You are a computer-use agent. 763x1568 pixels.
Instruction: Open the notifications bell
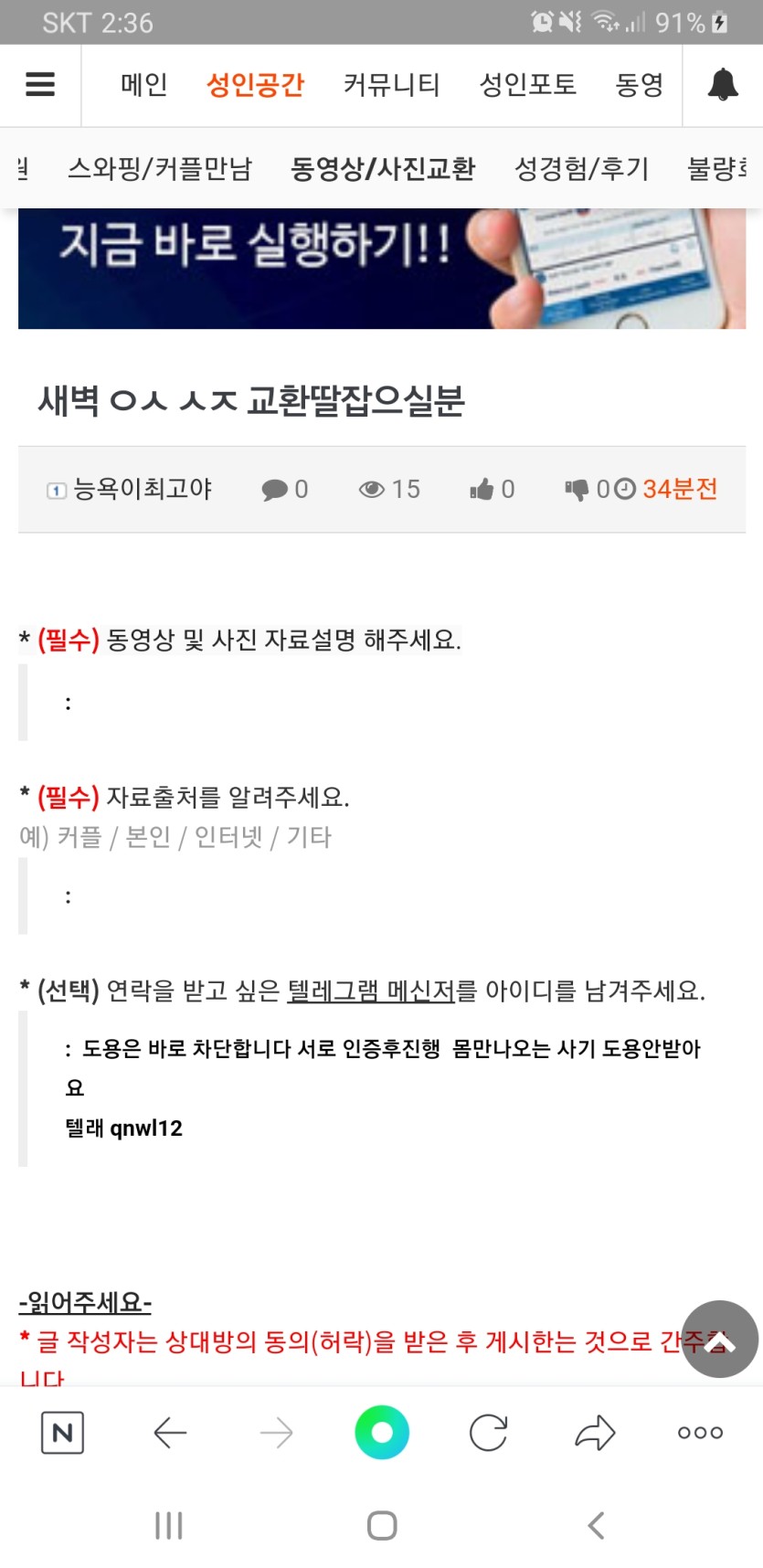tap(722, 85)
